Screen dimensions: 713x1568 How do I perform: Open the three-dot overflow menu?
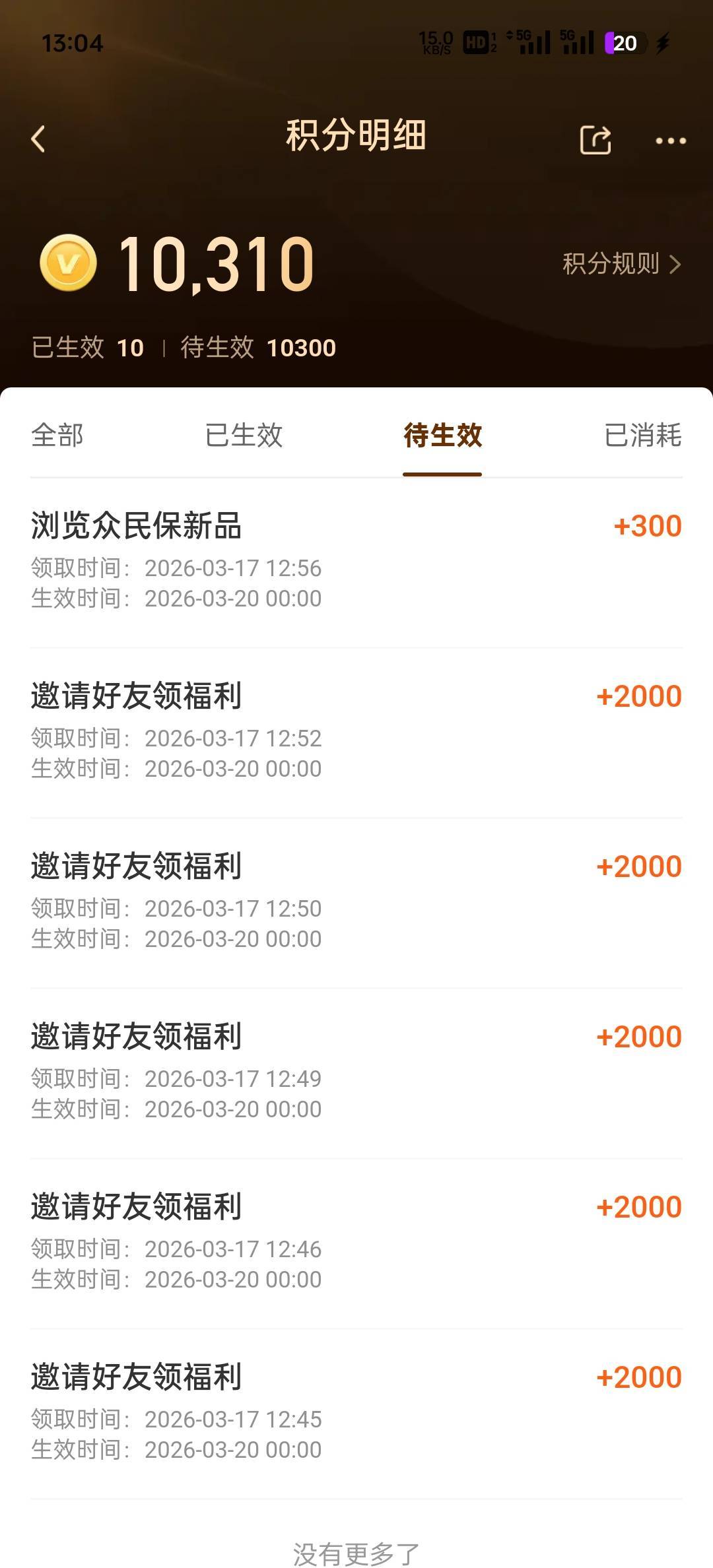click(670, 141)
